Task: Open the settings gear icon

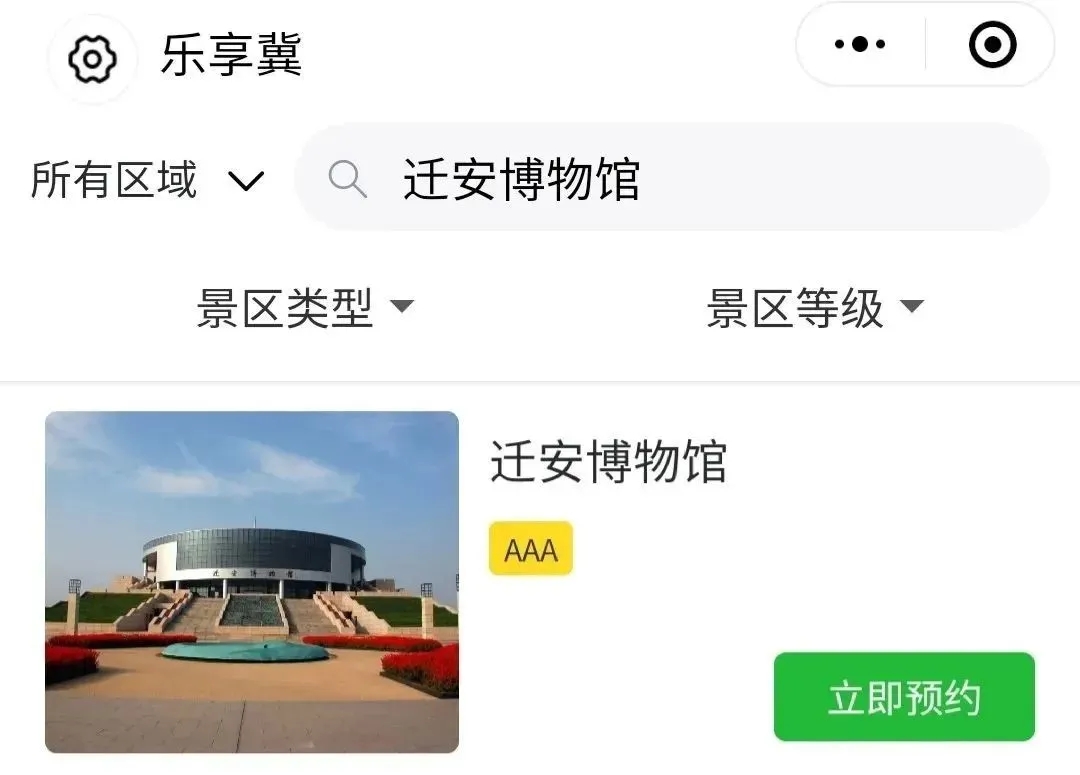Action: pyautogui.click(x=92, y=58)
